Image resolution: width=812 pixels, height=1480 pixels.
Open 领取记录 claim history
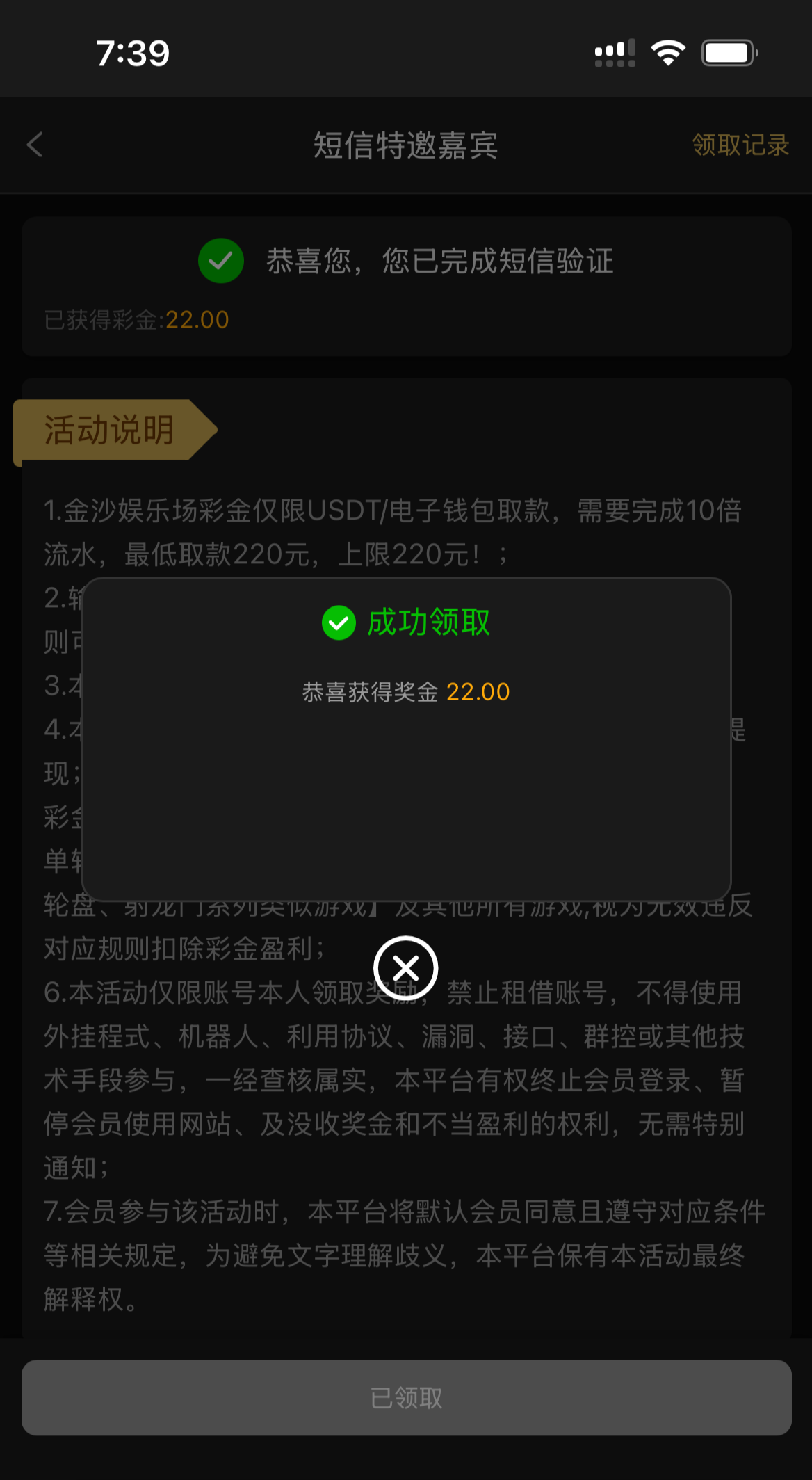pos(740,145)
